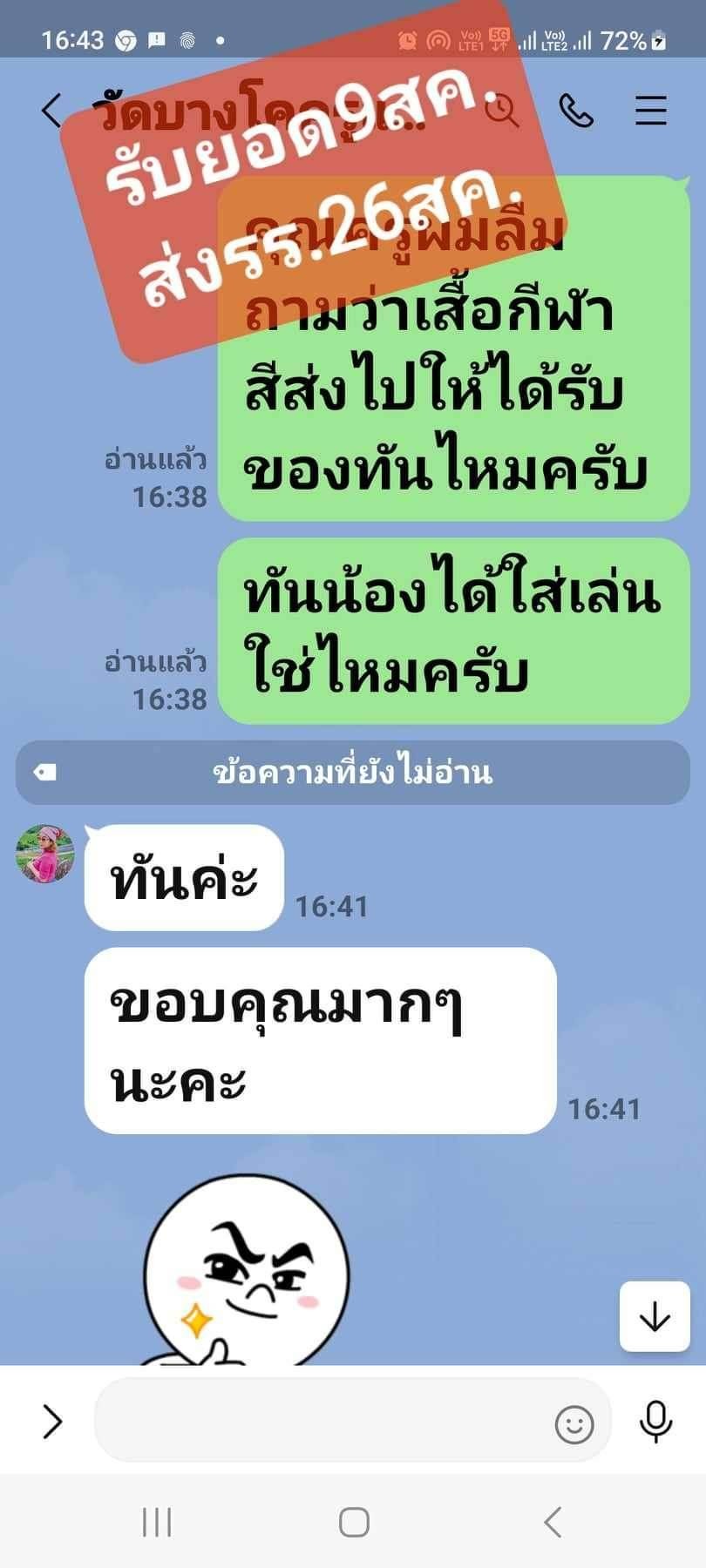Open the chat menu
Screen dimensions: 706x1568
click(650, 112)
